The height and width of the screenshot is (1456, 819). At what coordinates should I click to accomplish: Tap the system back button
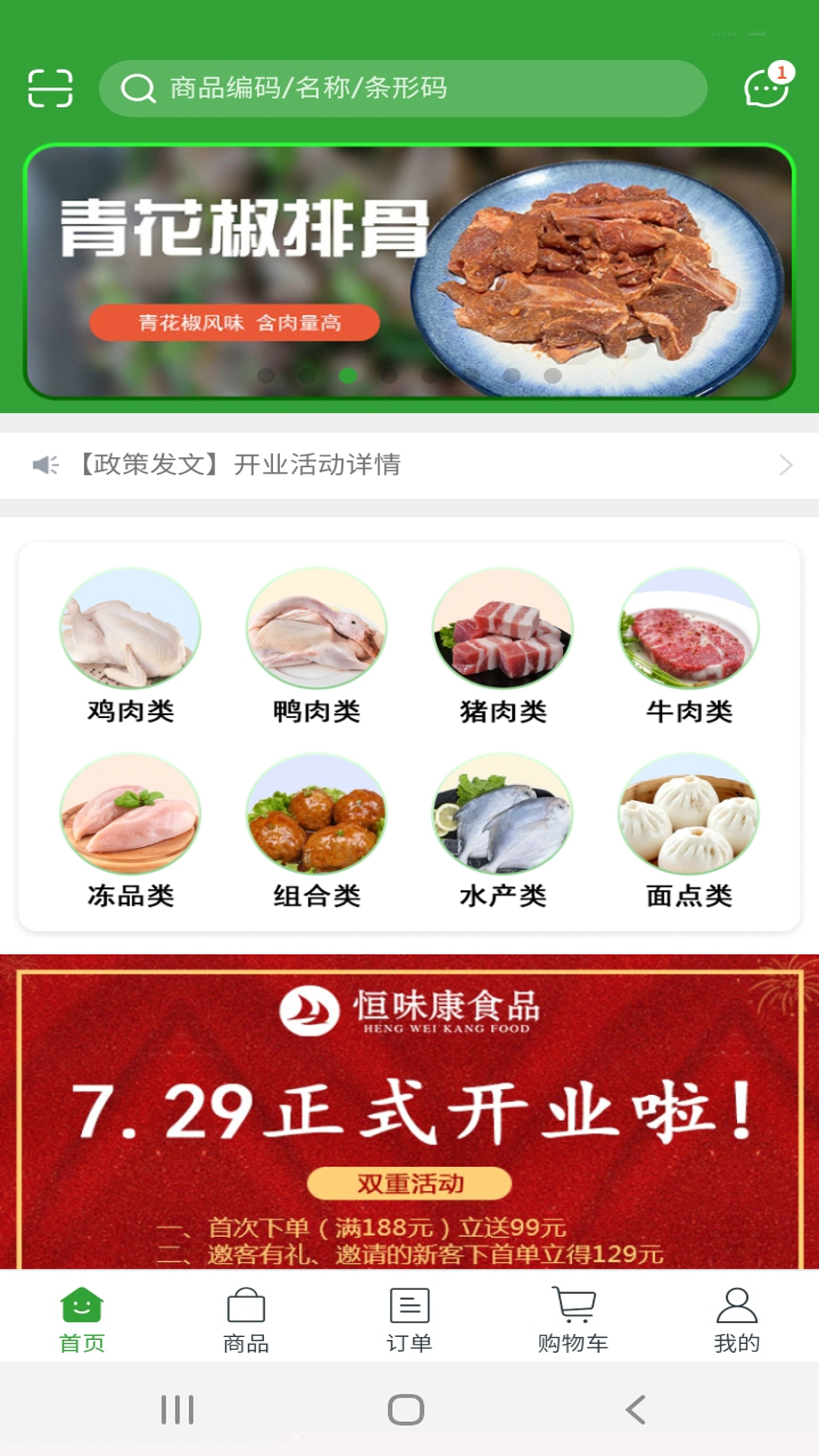click(x=635, y=1410)
